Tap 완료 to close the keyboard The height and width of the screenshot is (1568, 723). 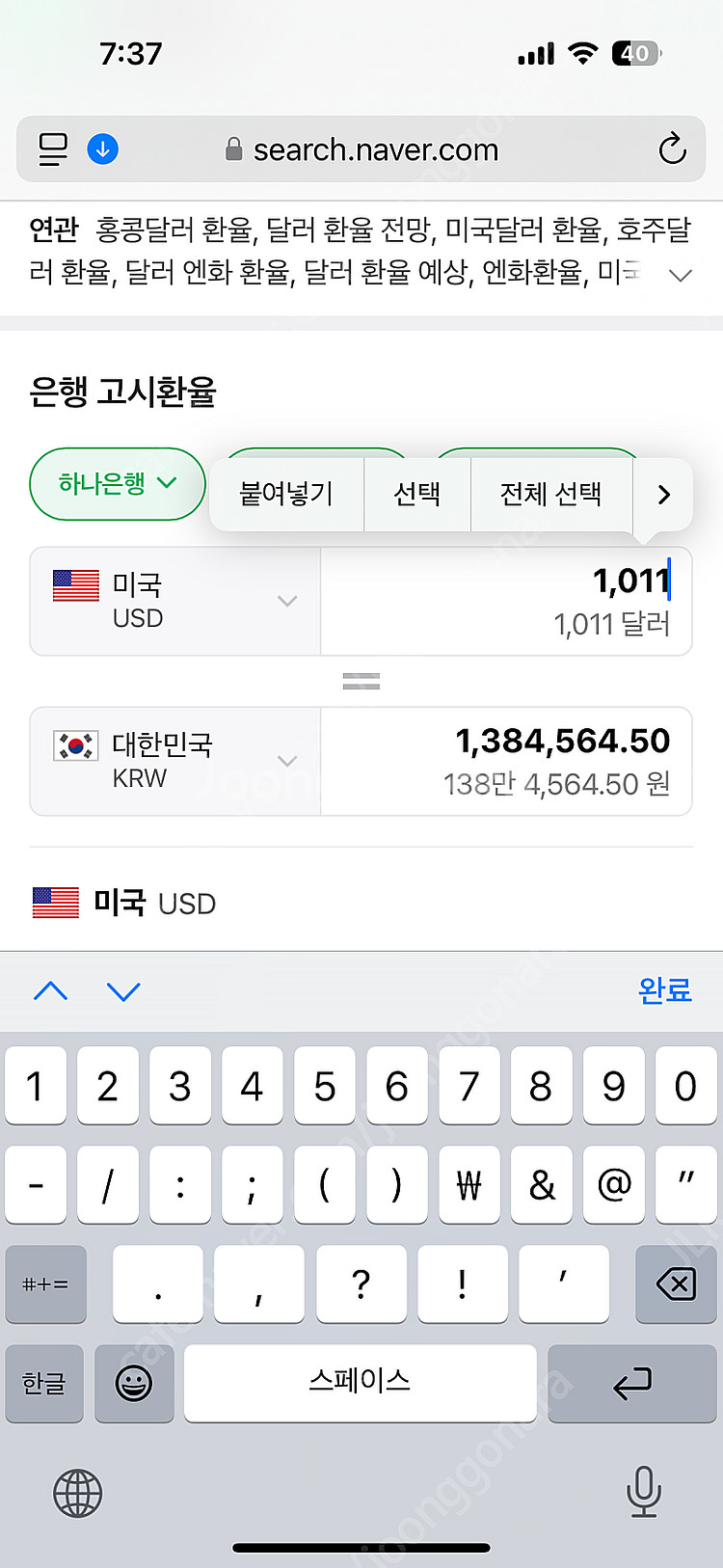pos(664,990)
